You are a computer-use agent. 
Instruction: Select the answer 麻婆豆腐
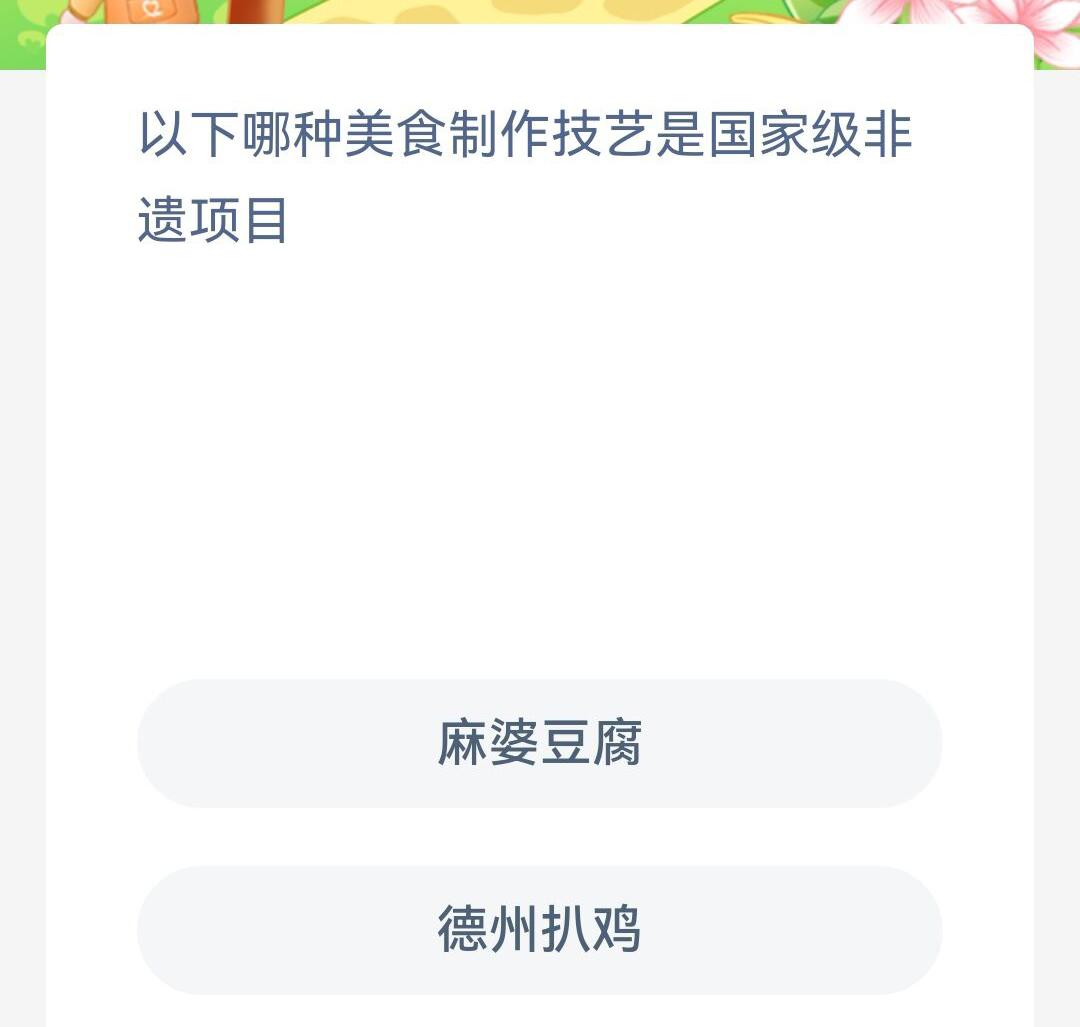[540, 744]
